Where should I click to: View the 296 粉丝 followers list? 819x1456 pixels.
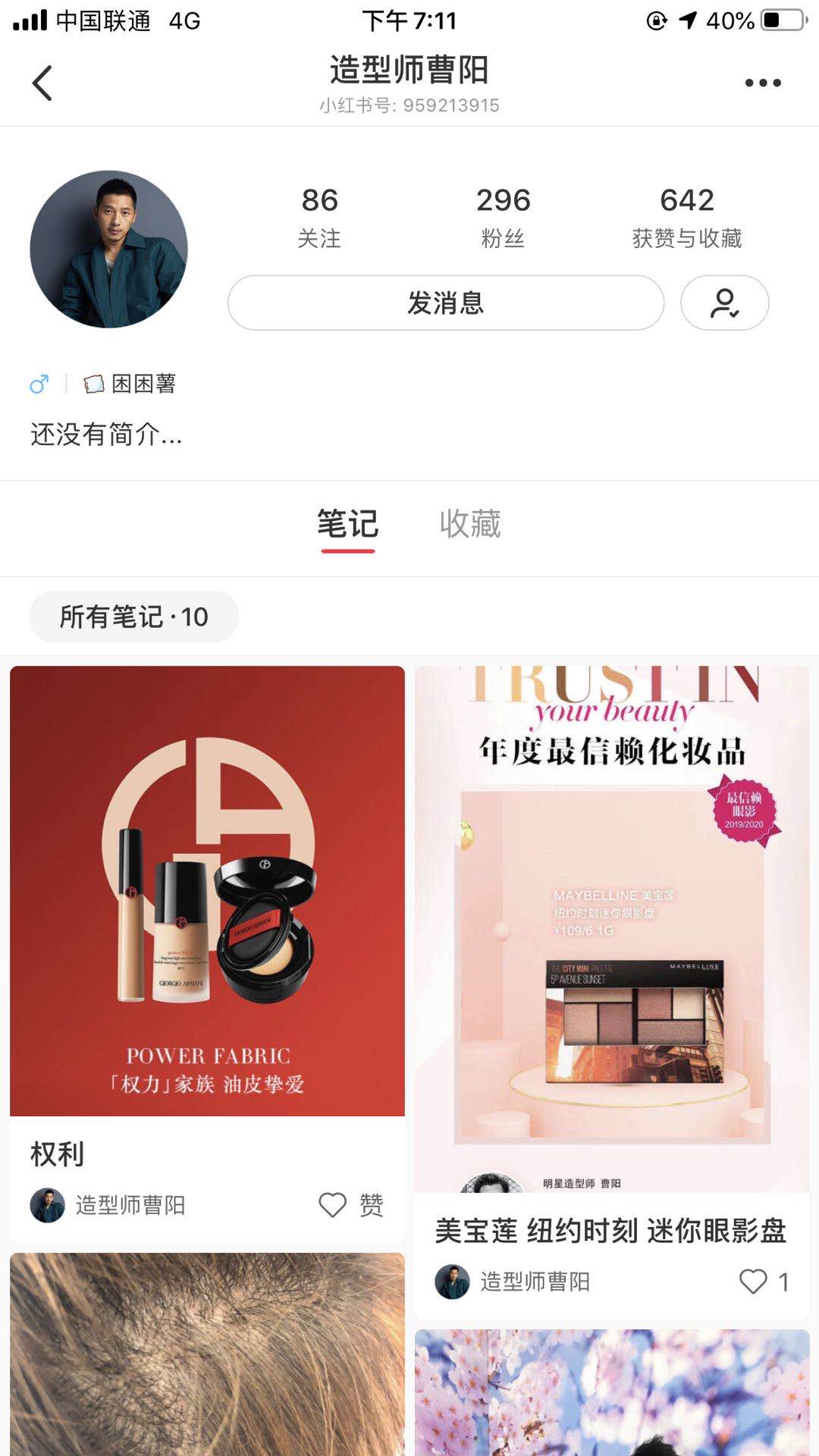coord(503,217)
